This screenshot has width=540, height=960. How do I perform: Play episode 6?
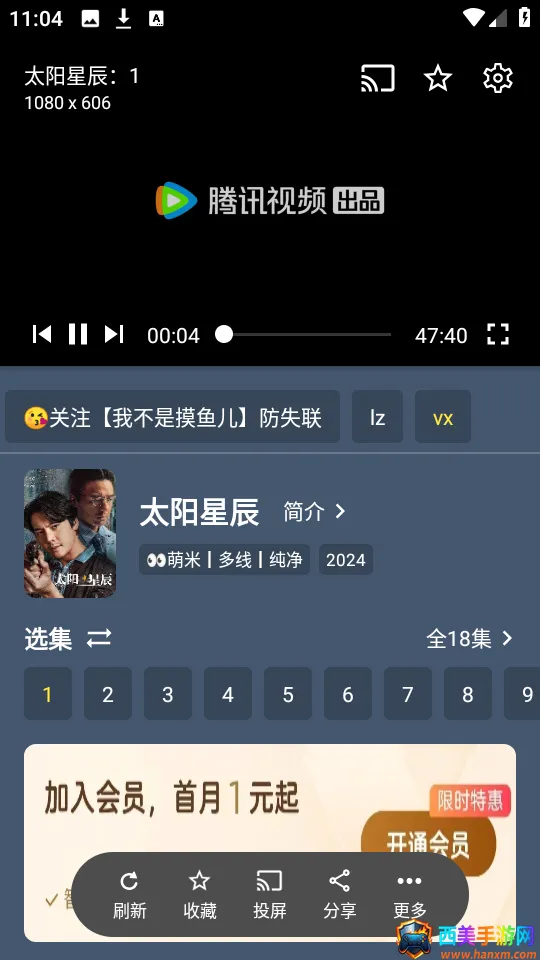348,694
